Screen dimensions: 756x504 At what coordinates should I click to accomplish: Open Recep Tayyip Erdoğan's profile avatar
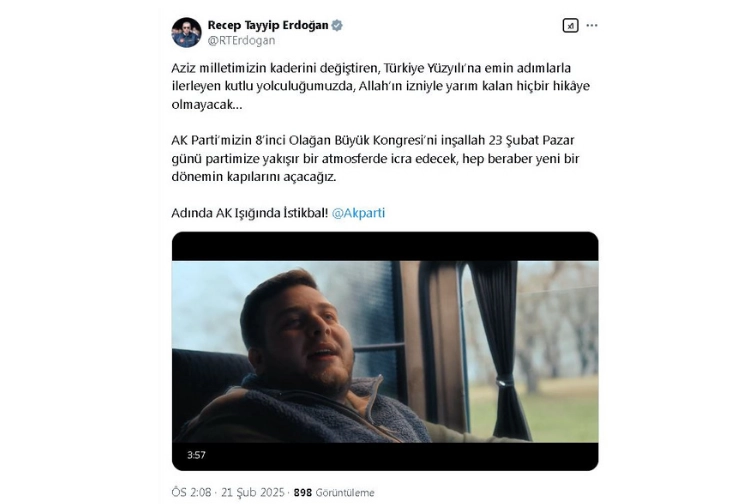coord(186,32)
